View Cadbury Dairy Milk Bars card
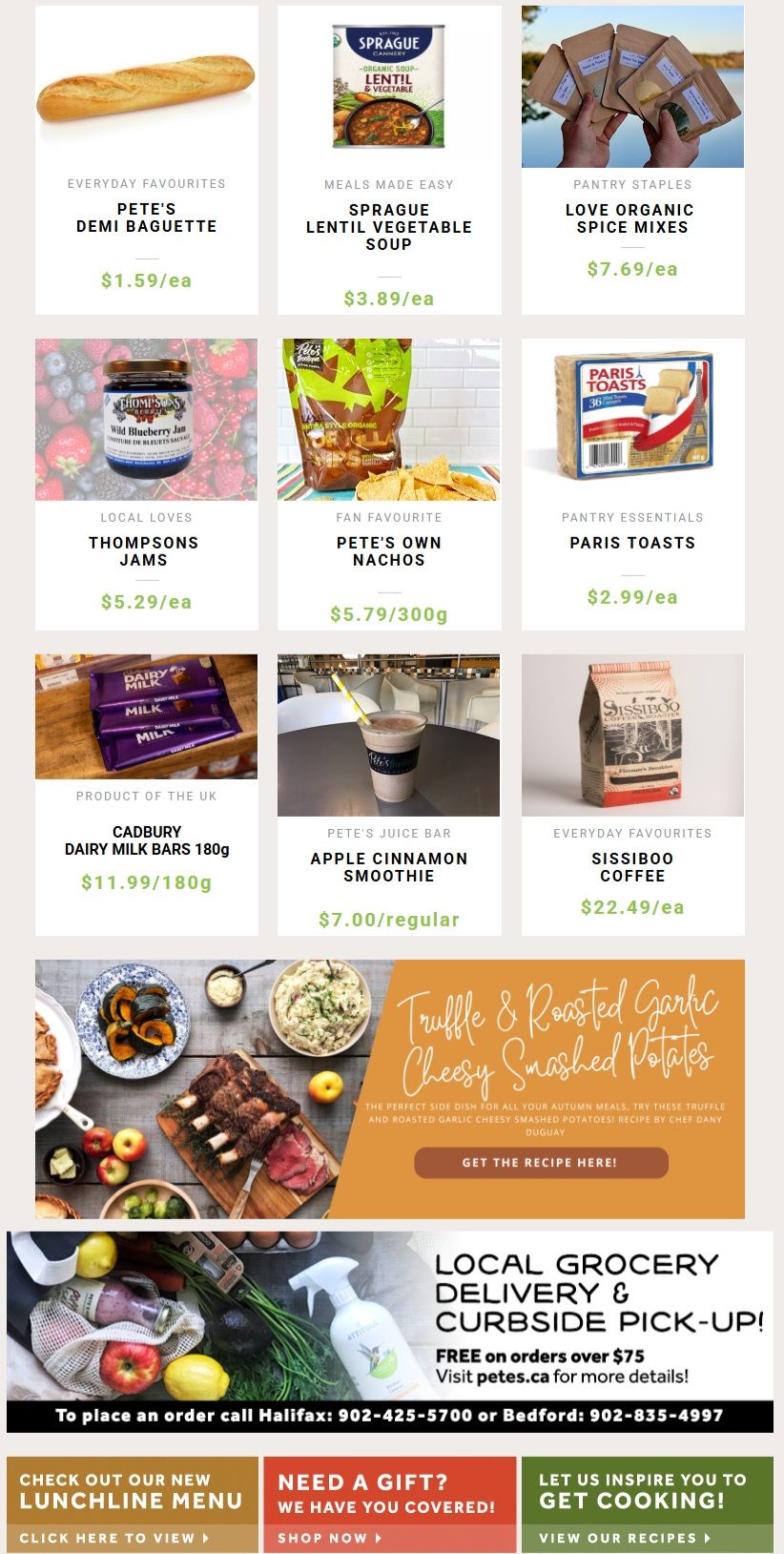 point(146,839)
